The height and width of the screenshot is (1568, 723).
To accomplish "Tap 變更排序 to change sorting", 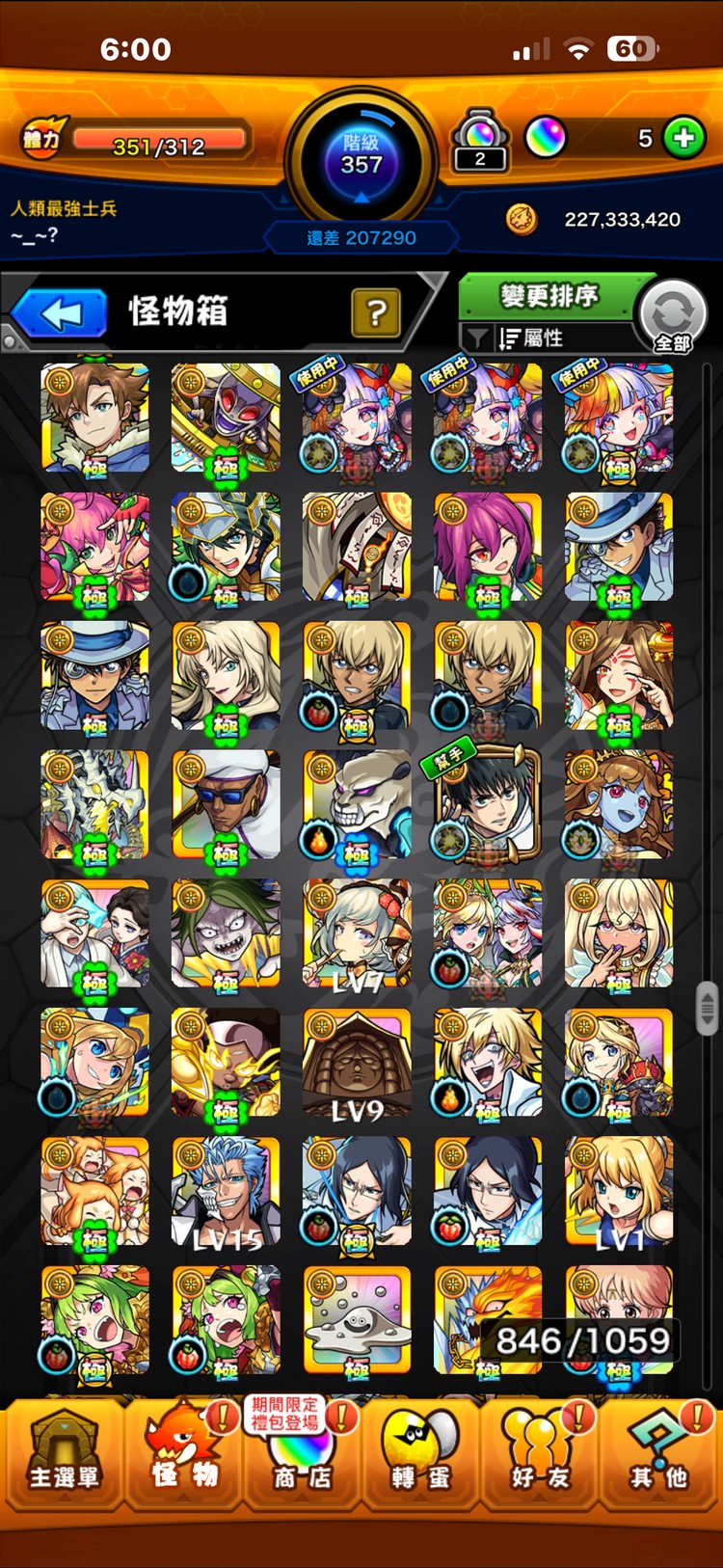I will point(549,296).
